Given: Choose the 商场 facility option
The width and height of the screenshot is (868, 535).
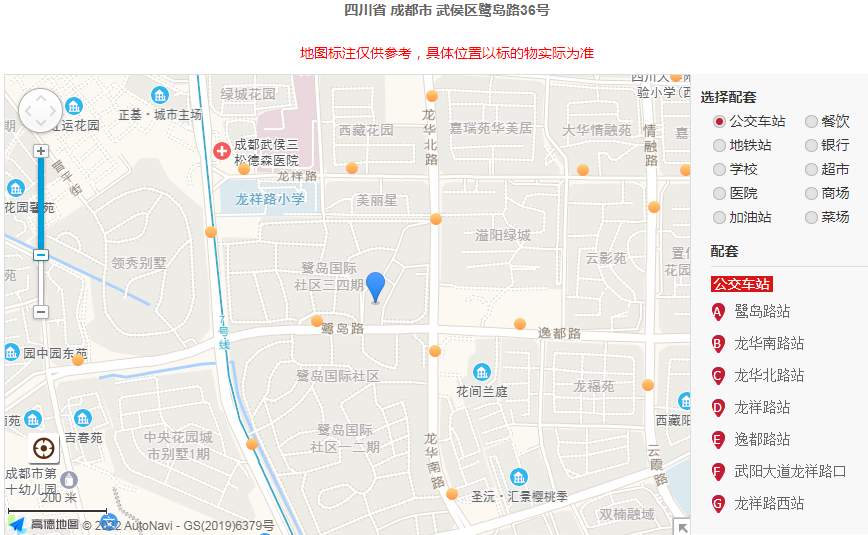Looking at the screenshot, I should click(x=811, y=193).
